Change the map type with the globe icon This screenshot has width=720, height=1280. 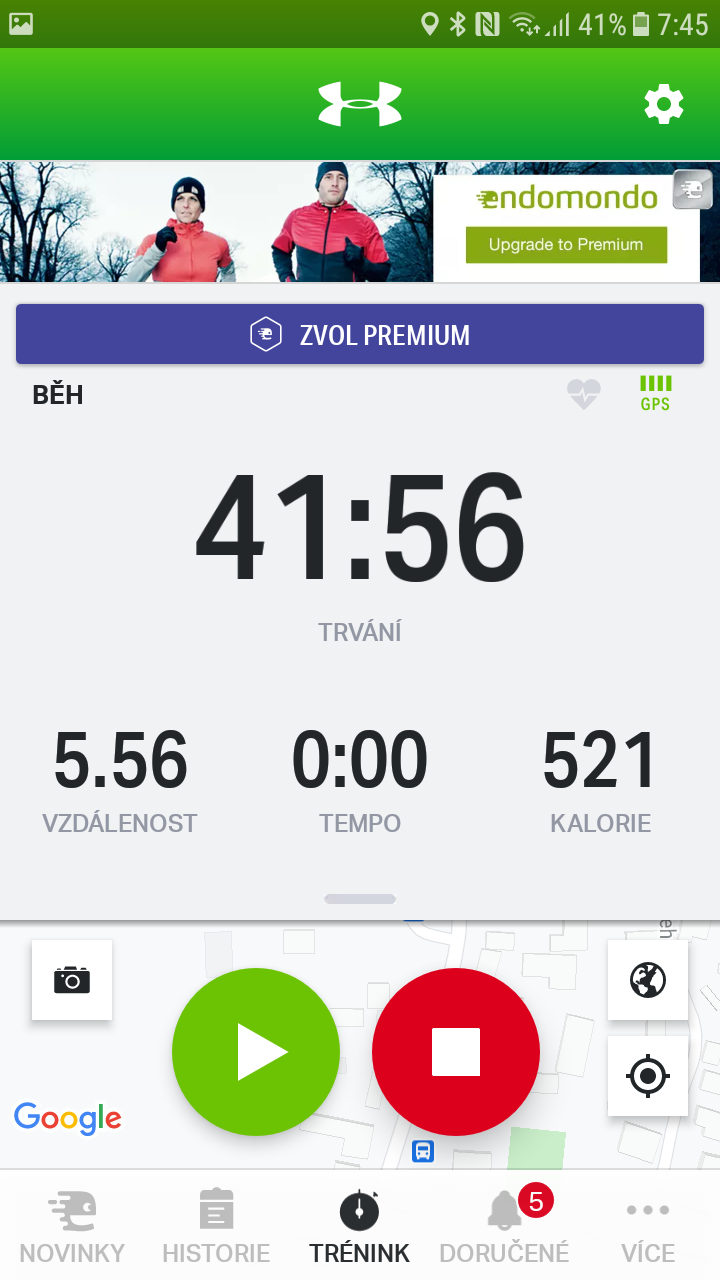coord(648,980)
